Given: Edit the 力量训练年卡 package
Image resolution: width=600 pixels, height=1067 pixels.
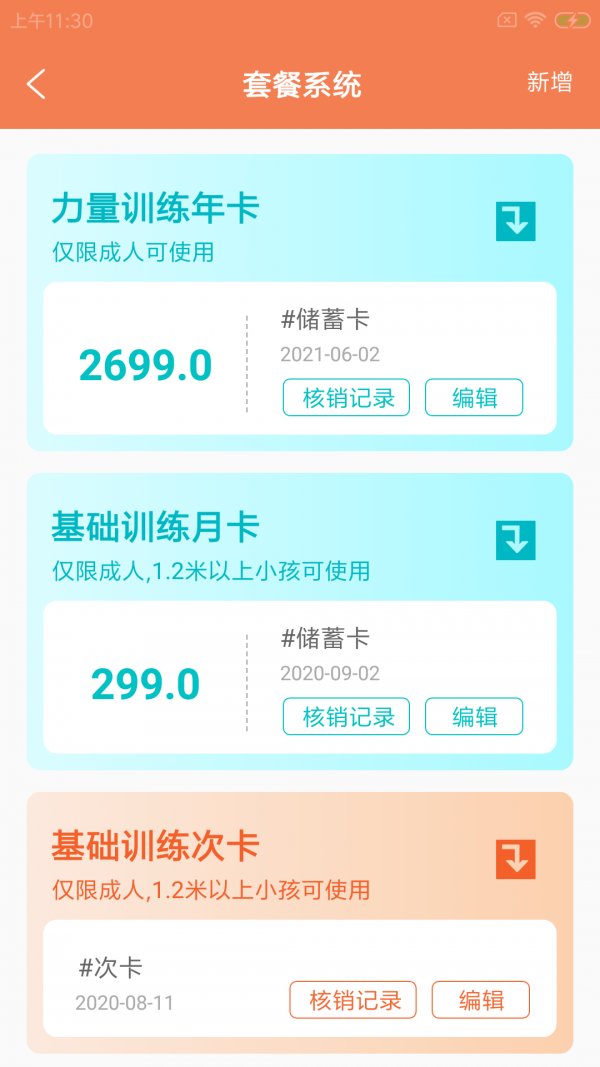Looking at the screenshot, I should (474, 397).
